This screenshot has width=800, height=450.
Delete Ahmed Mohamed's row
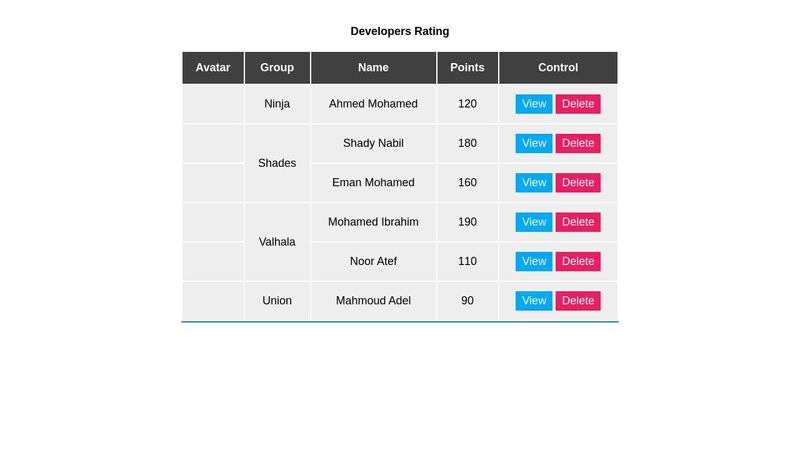pos(578,104)
